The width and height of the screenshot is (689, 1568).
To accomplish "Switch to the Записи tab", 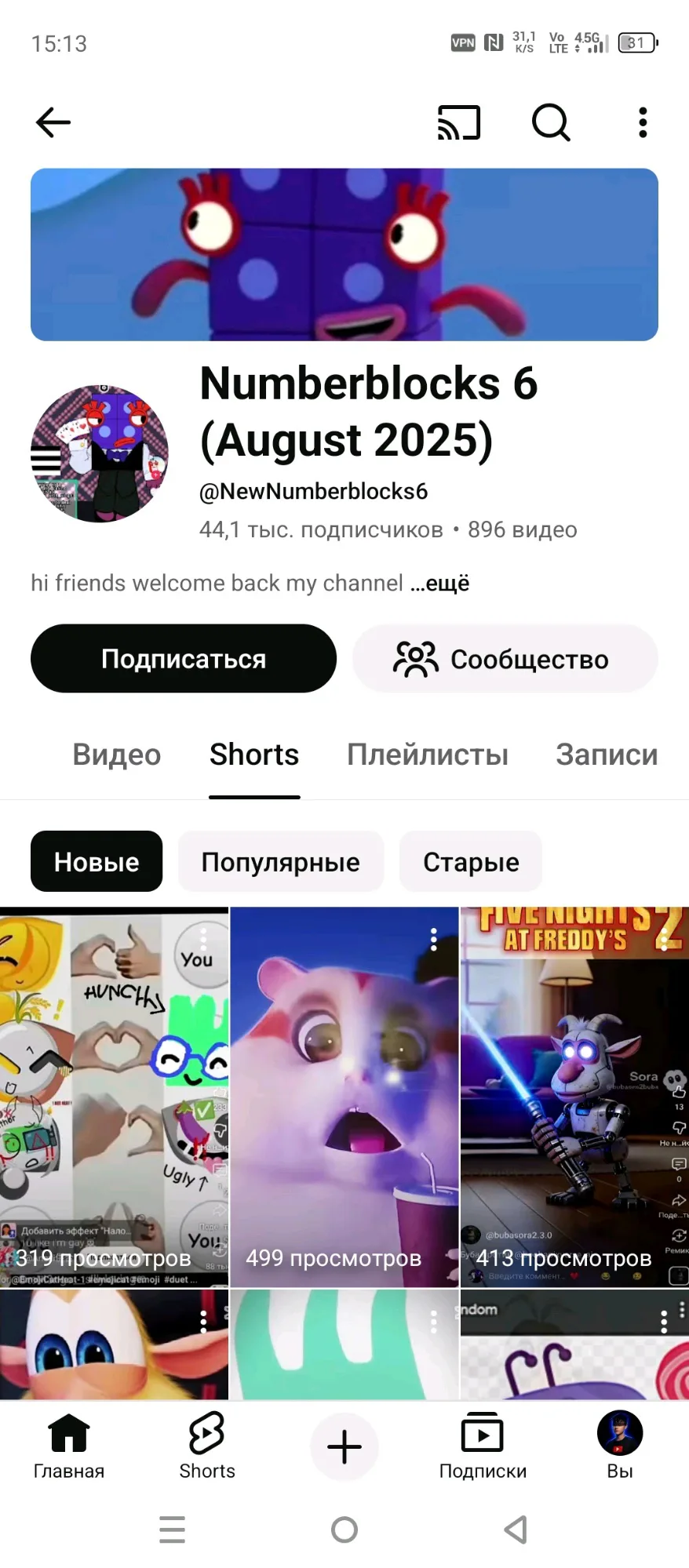I will pos(607,755).
